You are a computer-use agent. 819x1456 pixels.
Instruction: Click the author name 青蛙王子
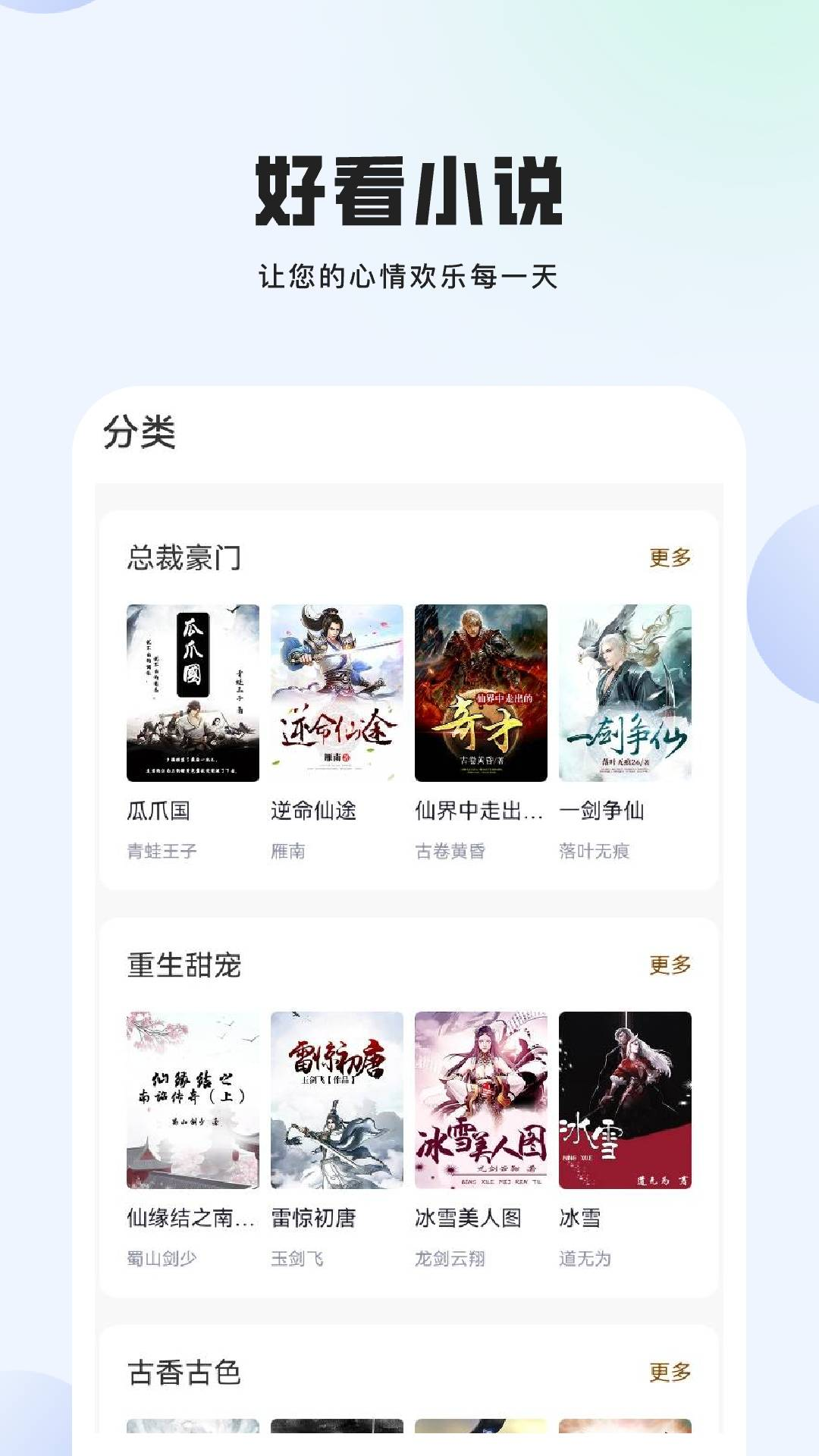pos(160,852)
